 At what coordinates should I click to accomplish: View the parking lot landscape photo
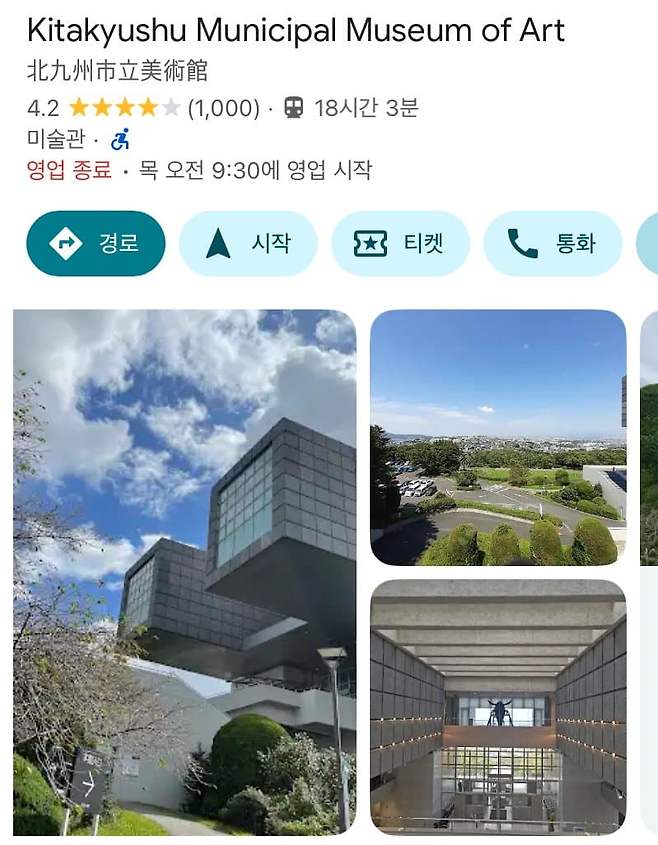click(498, 438)
